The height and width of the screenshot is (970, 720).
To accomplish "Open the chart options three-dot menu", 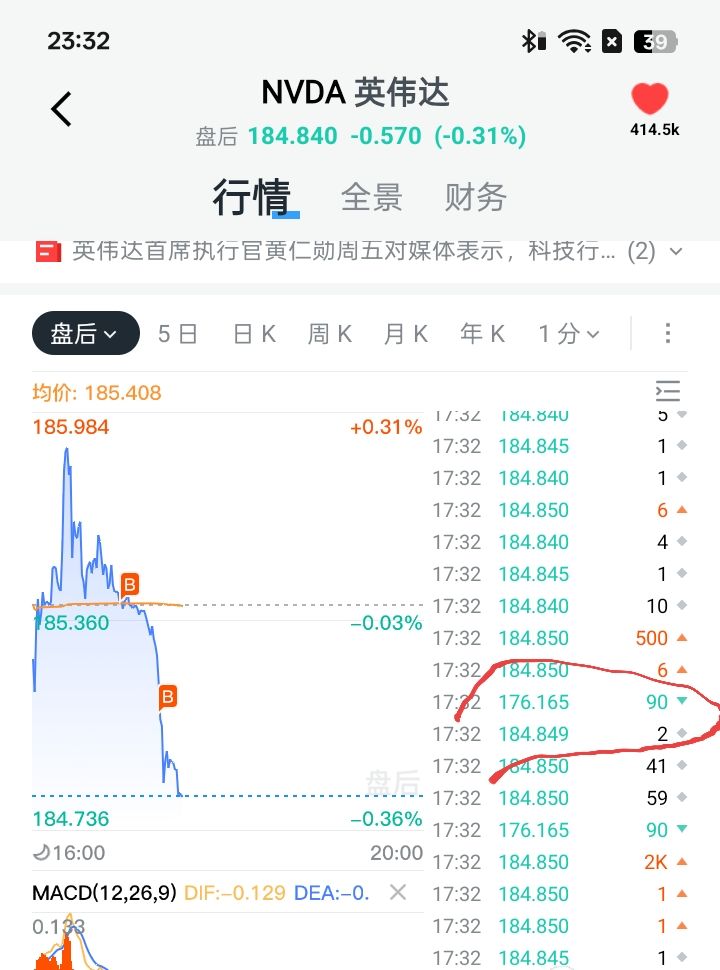I will click(x=668, y=333).
